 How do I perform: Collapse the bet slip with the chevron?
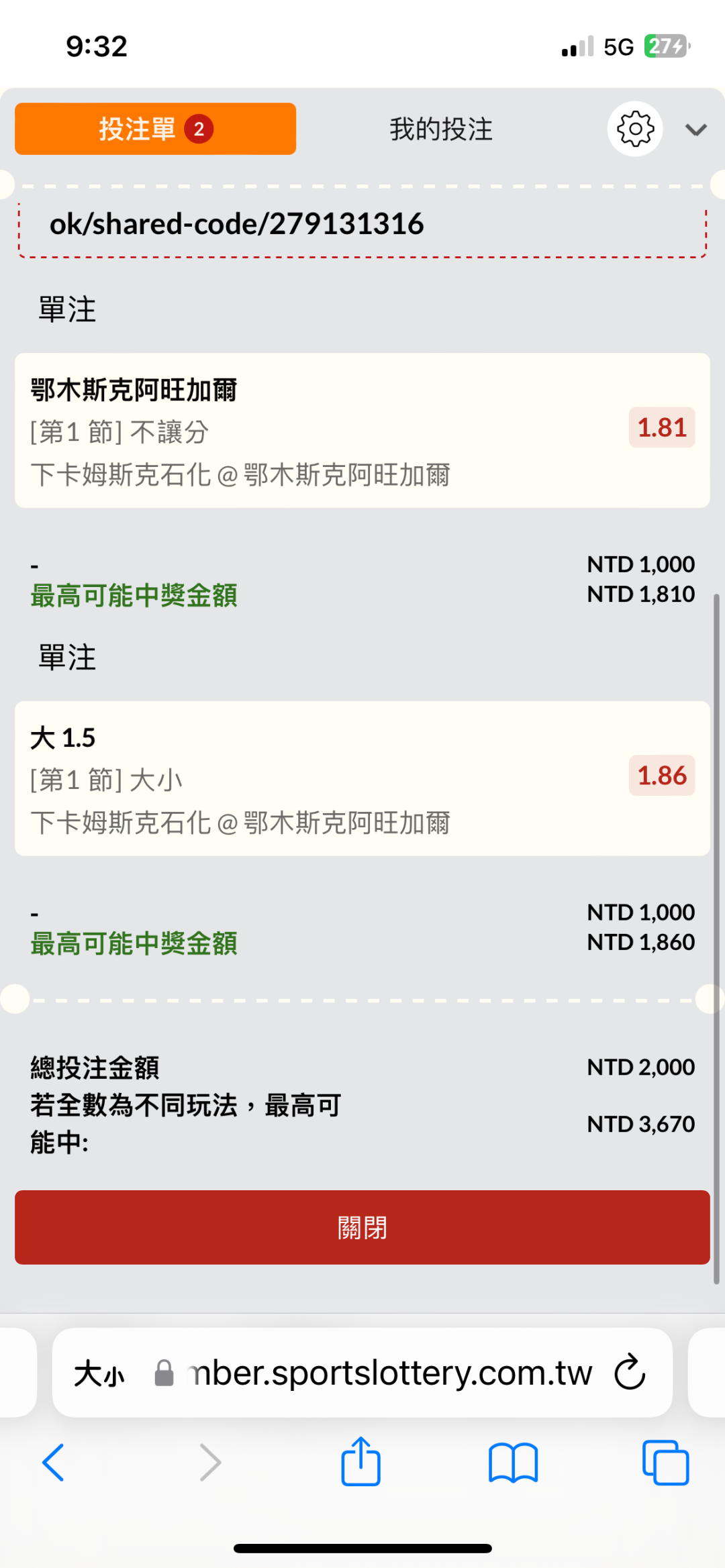point(696,129)
